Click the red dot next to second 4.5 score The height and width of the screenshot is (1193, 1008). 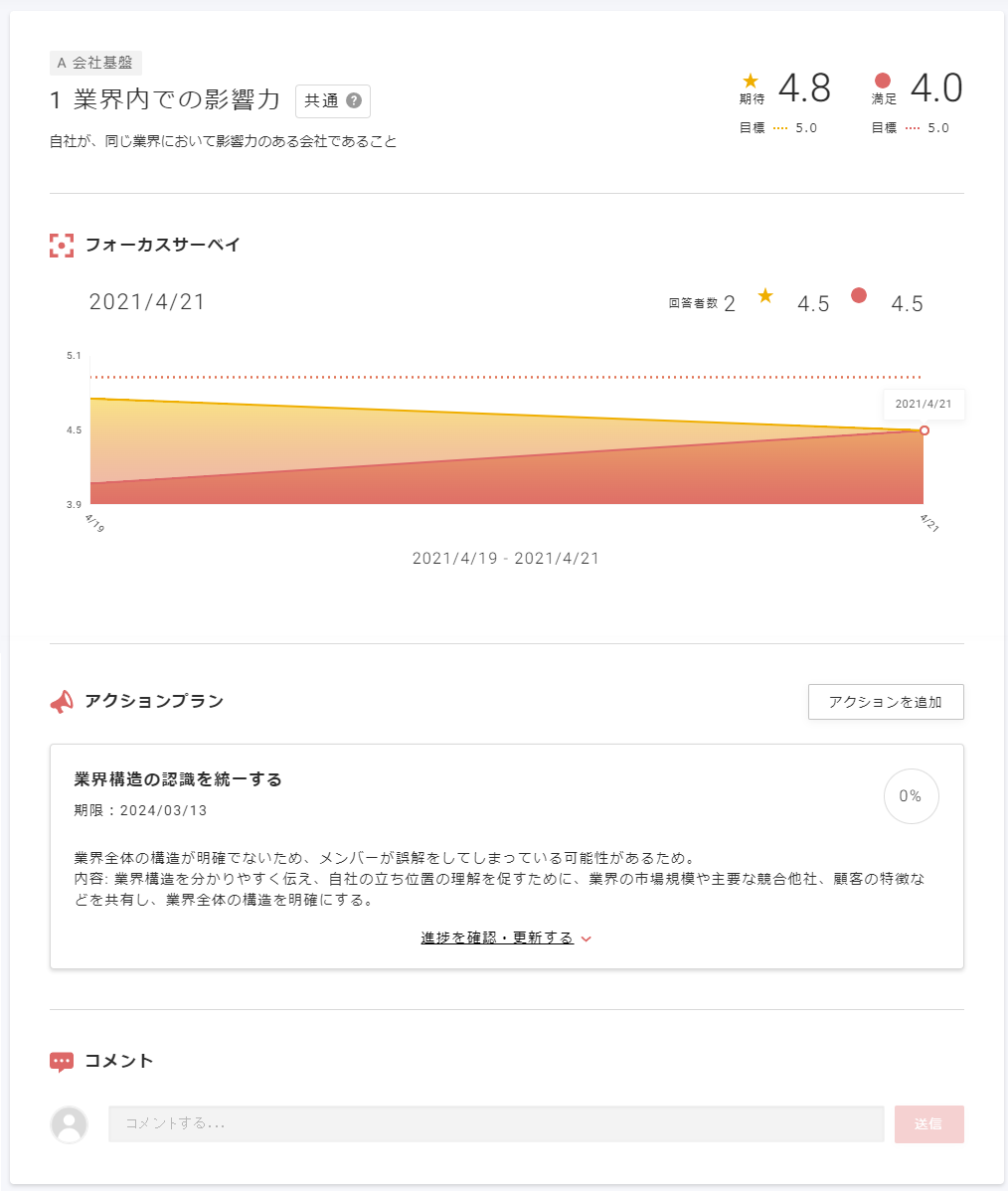pos(858,295)
